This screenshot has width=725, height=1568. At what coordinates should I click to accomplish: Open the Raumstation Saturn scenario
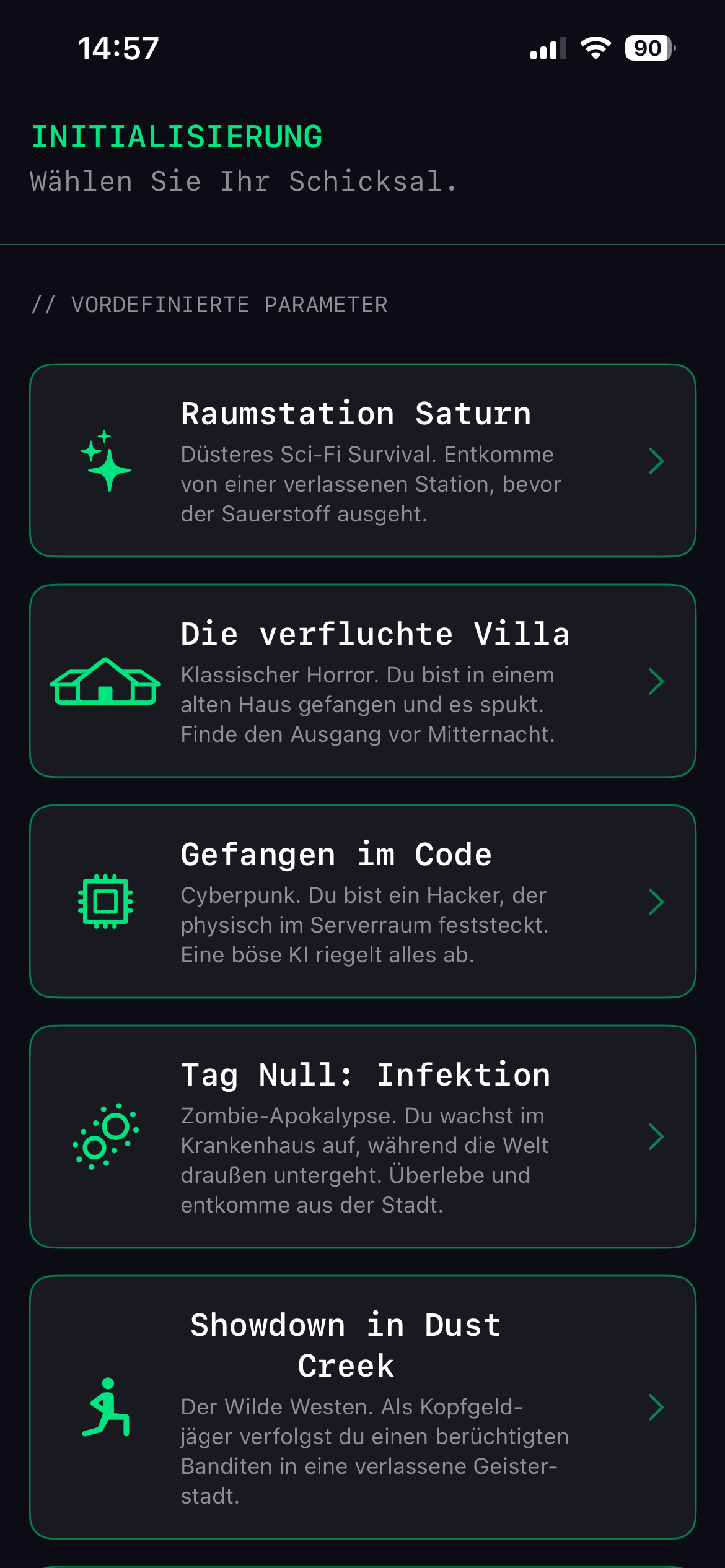click(362, 461)
